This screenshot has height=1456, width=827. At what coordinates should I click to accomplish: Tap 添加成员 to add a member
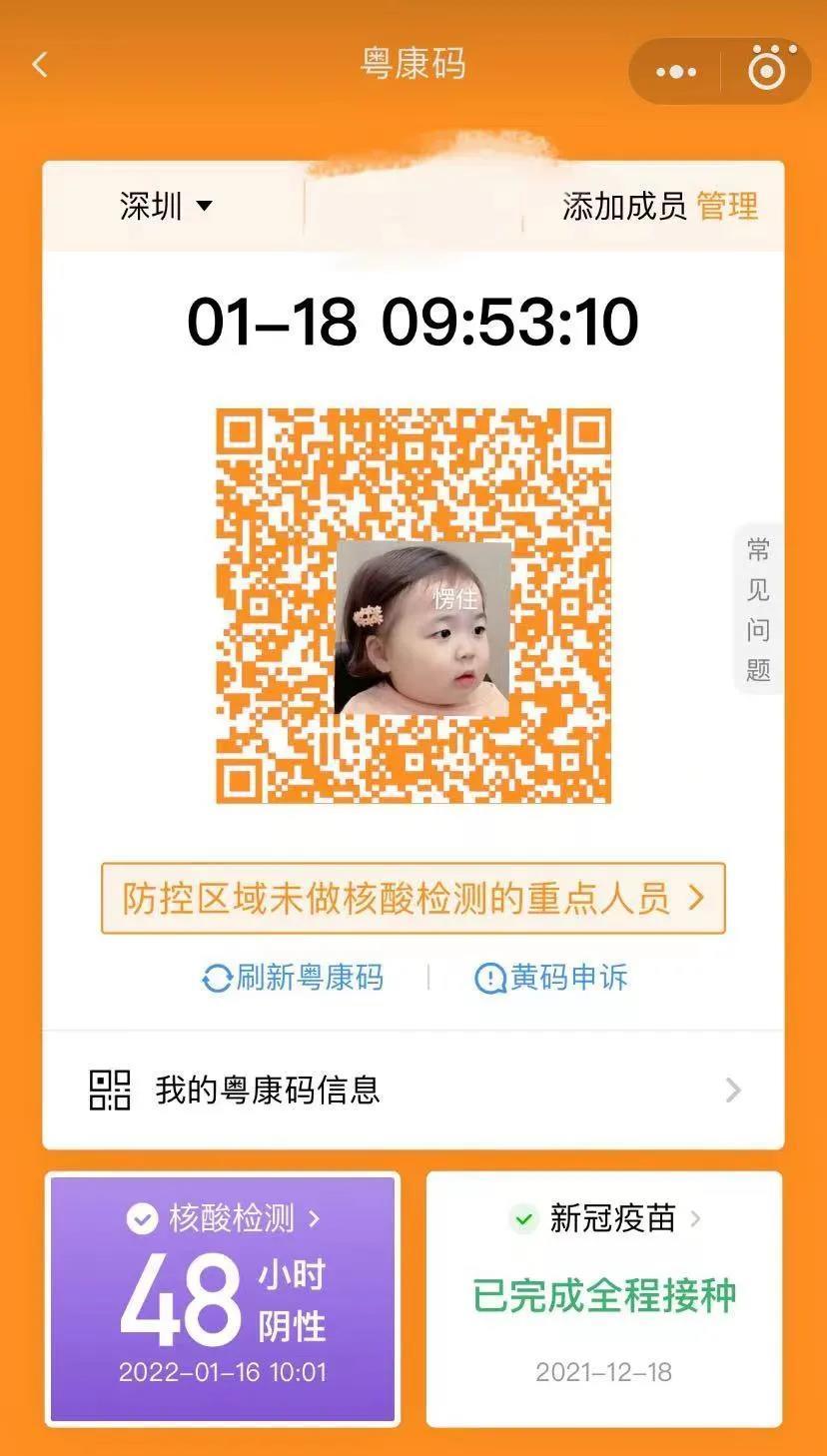tap(624, 207)
